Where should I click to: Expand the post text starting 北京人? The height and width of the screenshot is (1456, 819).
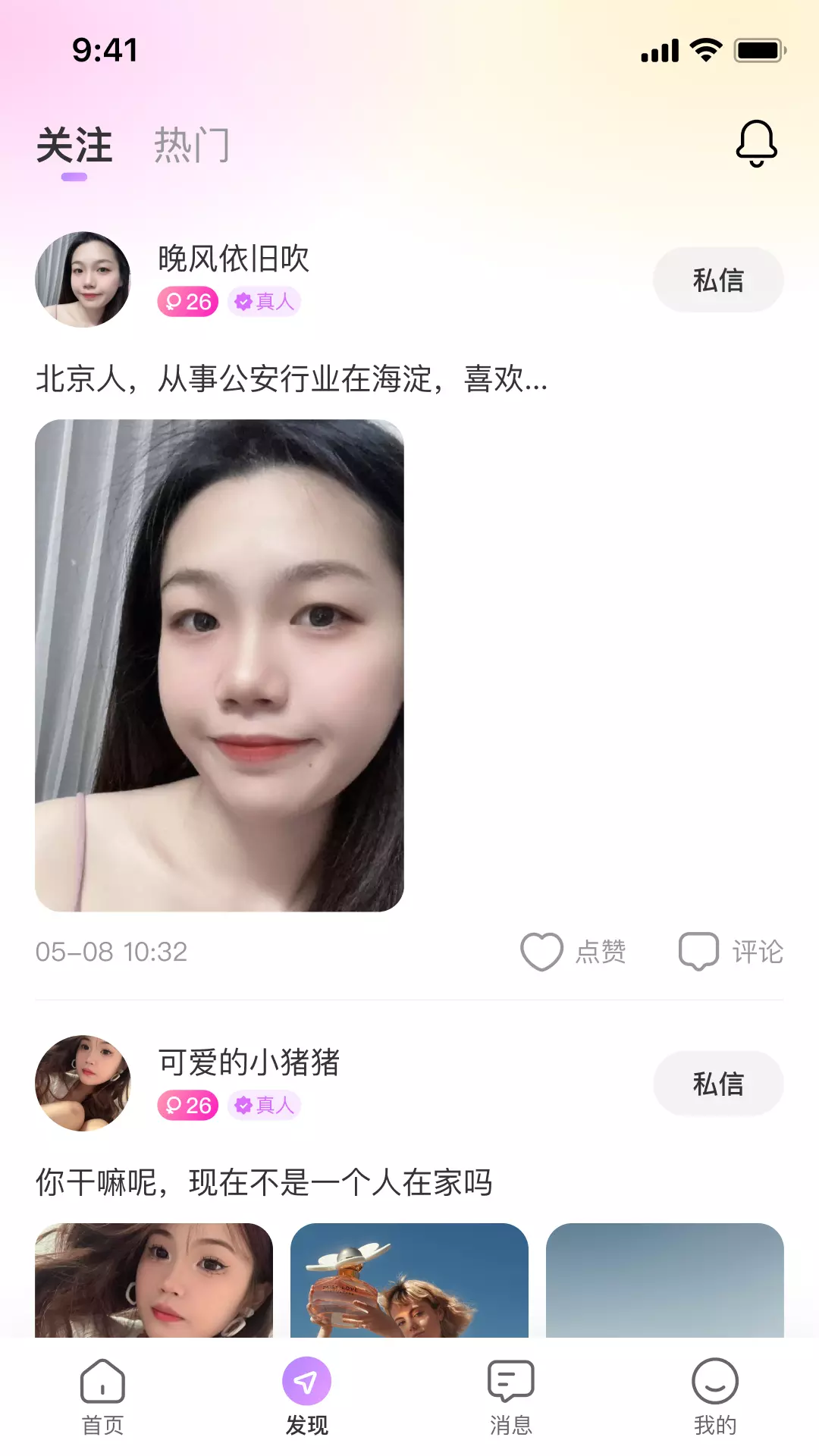[x=292, y=378]
